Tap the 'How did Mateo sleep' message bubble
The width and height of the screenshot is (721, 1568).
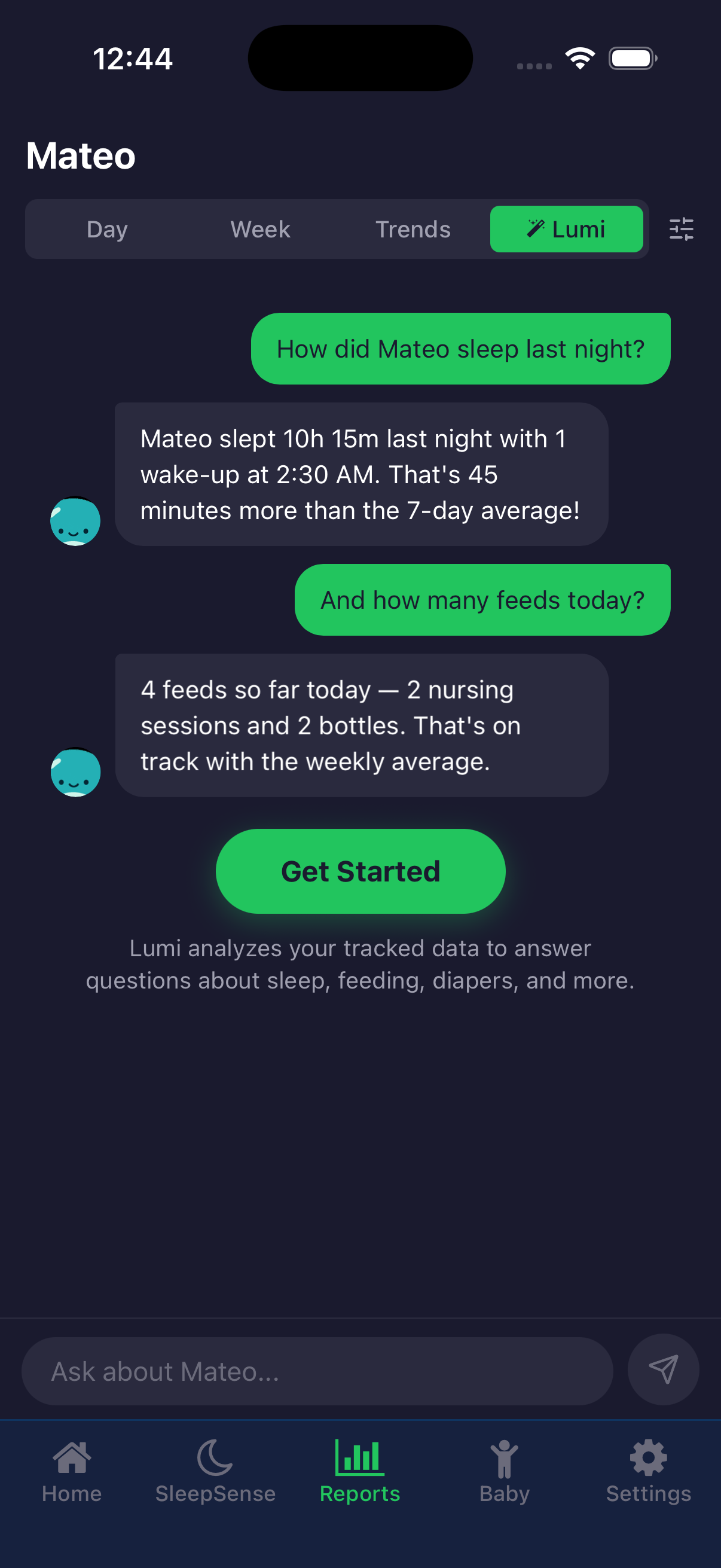tap(460, 347)
